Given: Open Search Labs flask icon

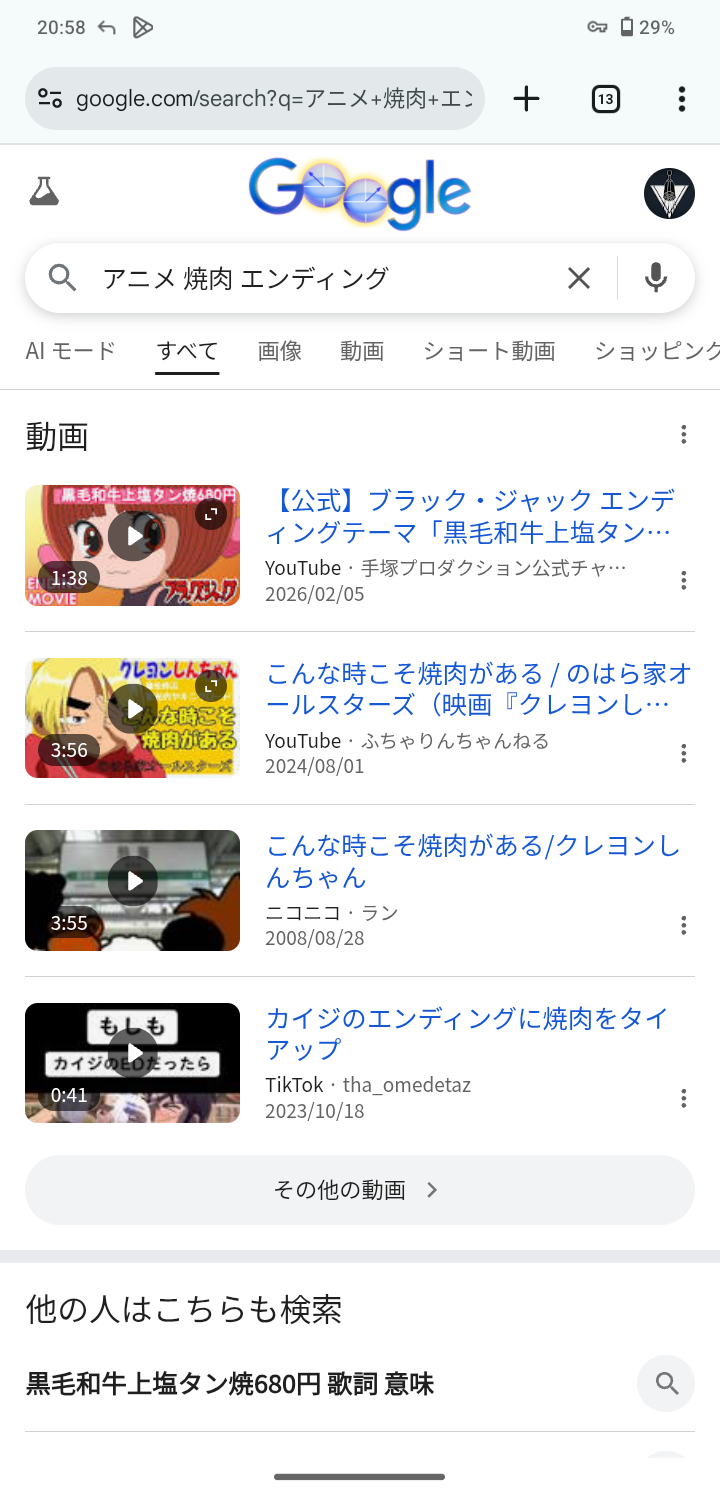Looking at the screenshot, I should click(x=44, y=191).
